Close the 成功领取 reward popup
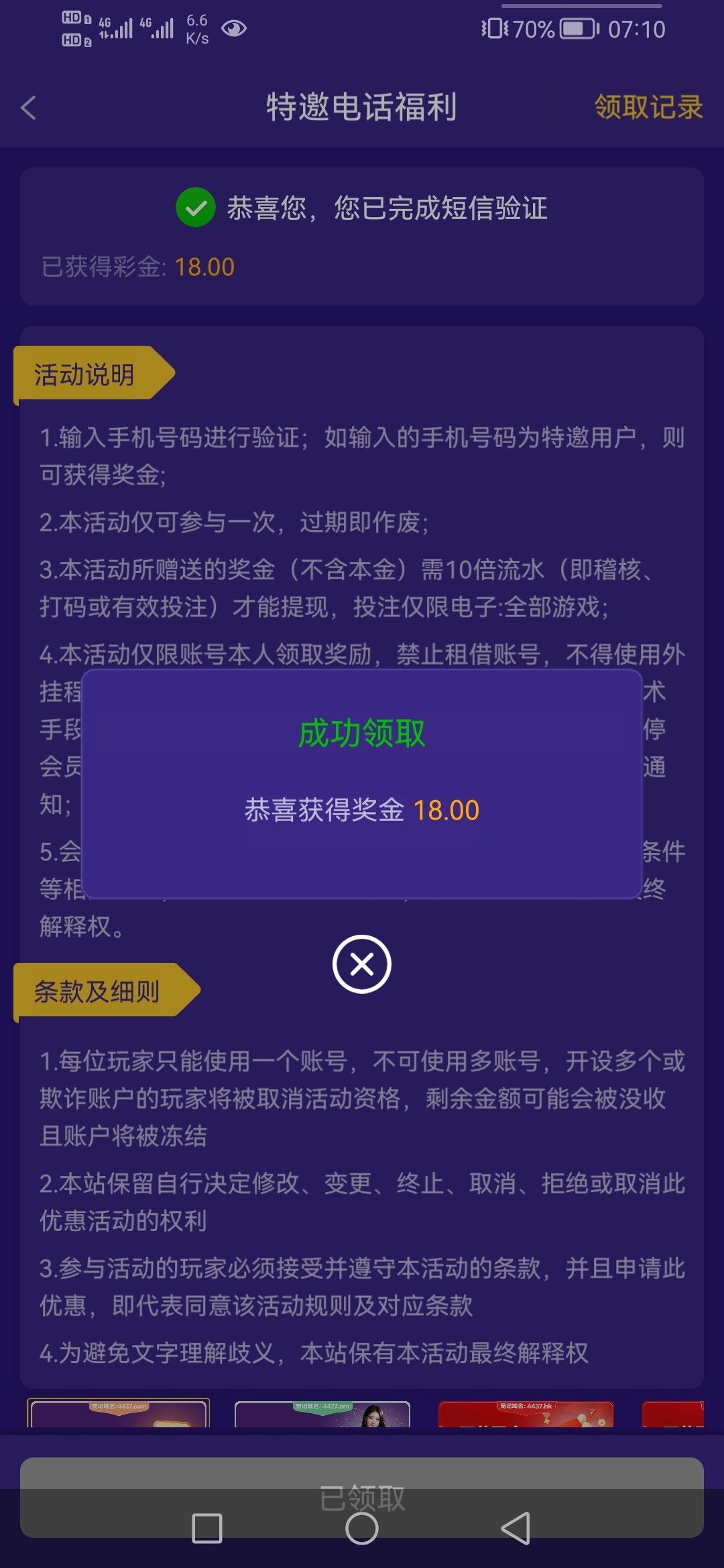Image resolution: width=724 pixels, height=1568 pixels. pyautogui.click(x=361, y=964)
